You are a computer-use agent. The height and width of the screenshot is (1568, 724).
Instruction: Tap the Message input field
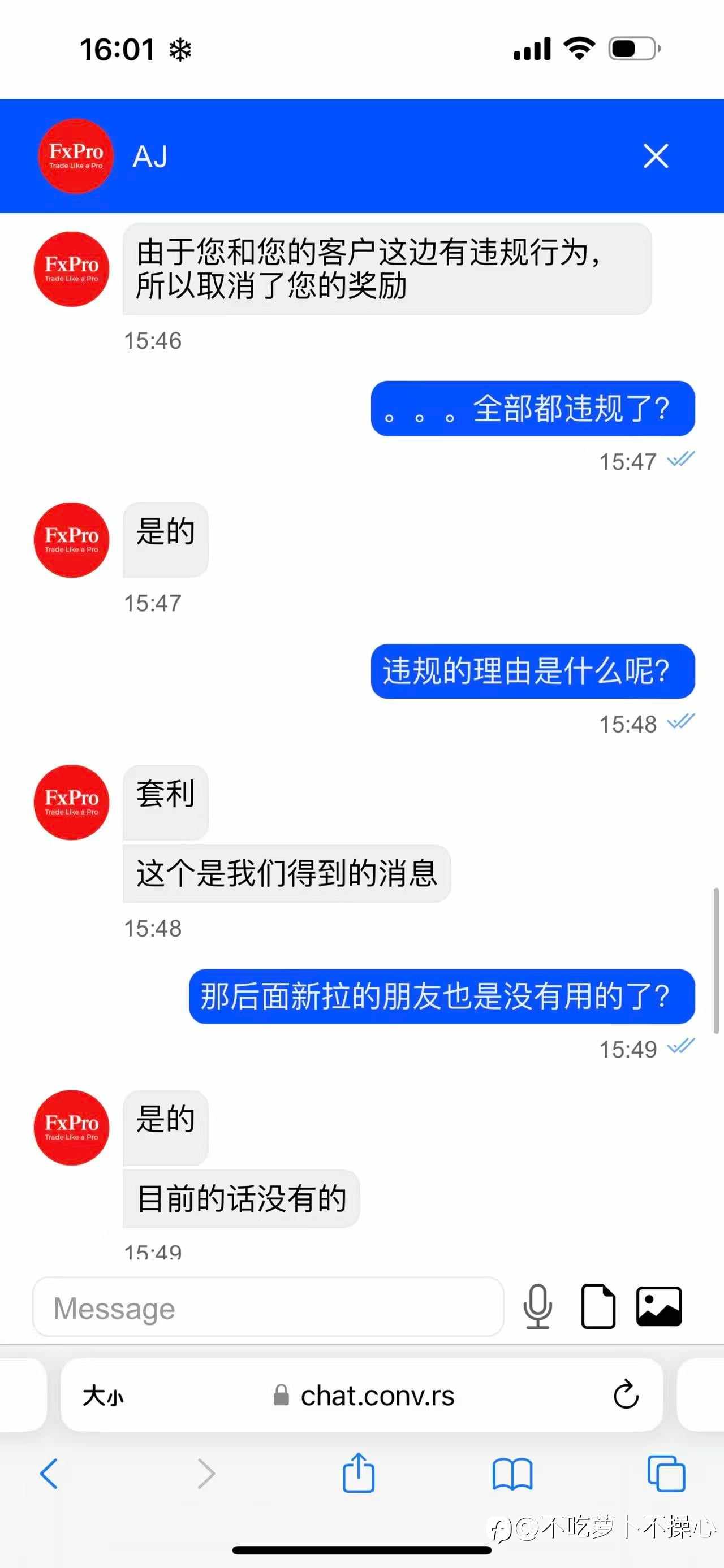point(268,1306)
